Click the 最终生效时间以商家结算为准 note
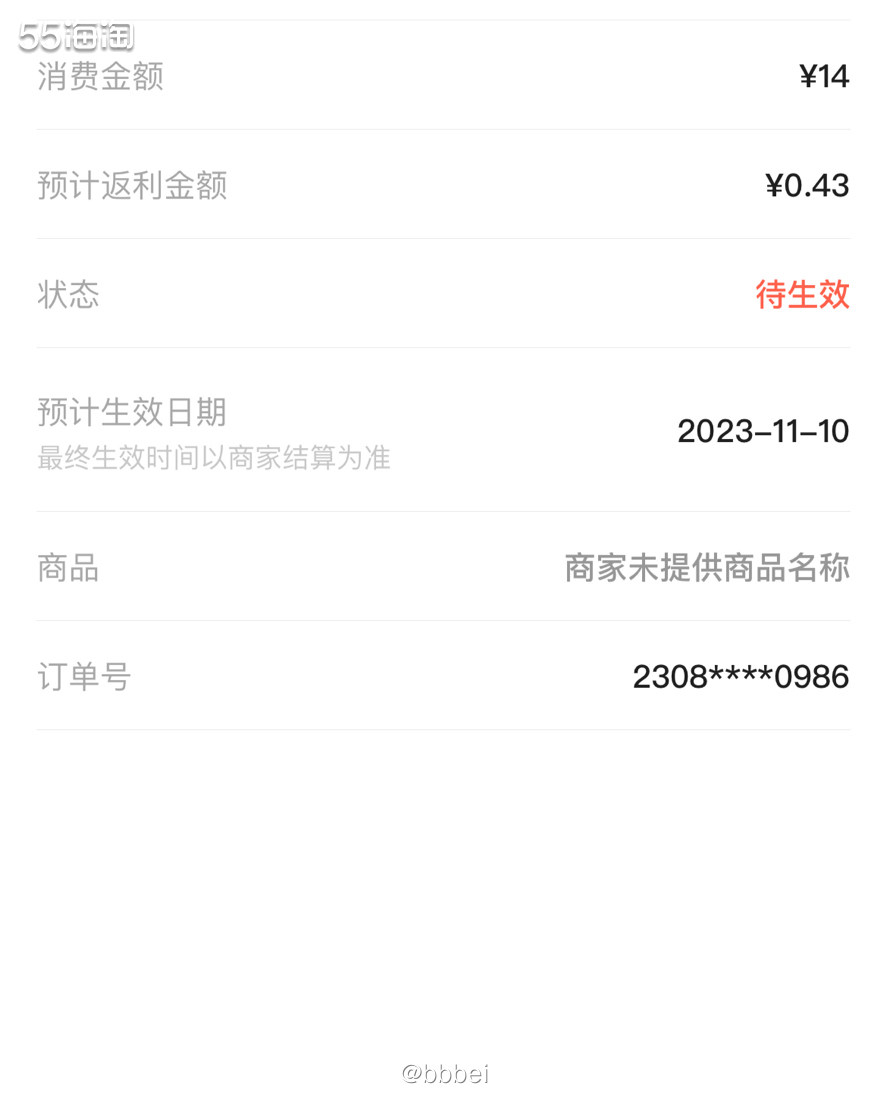Viewport: 887px width, 1110px height. pyautogui.click(x=214, y=458)
